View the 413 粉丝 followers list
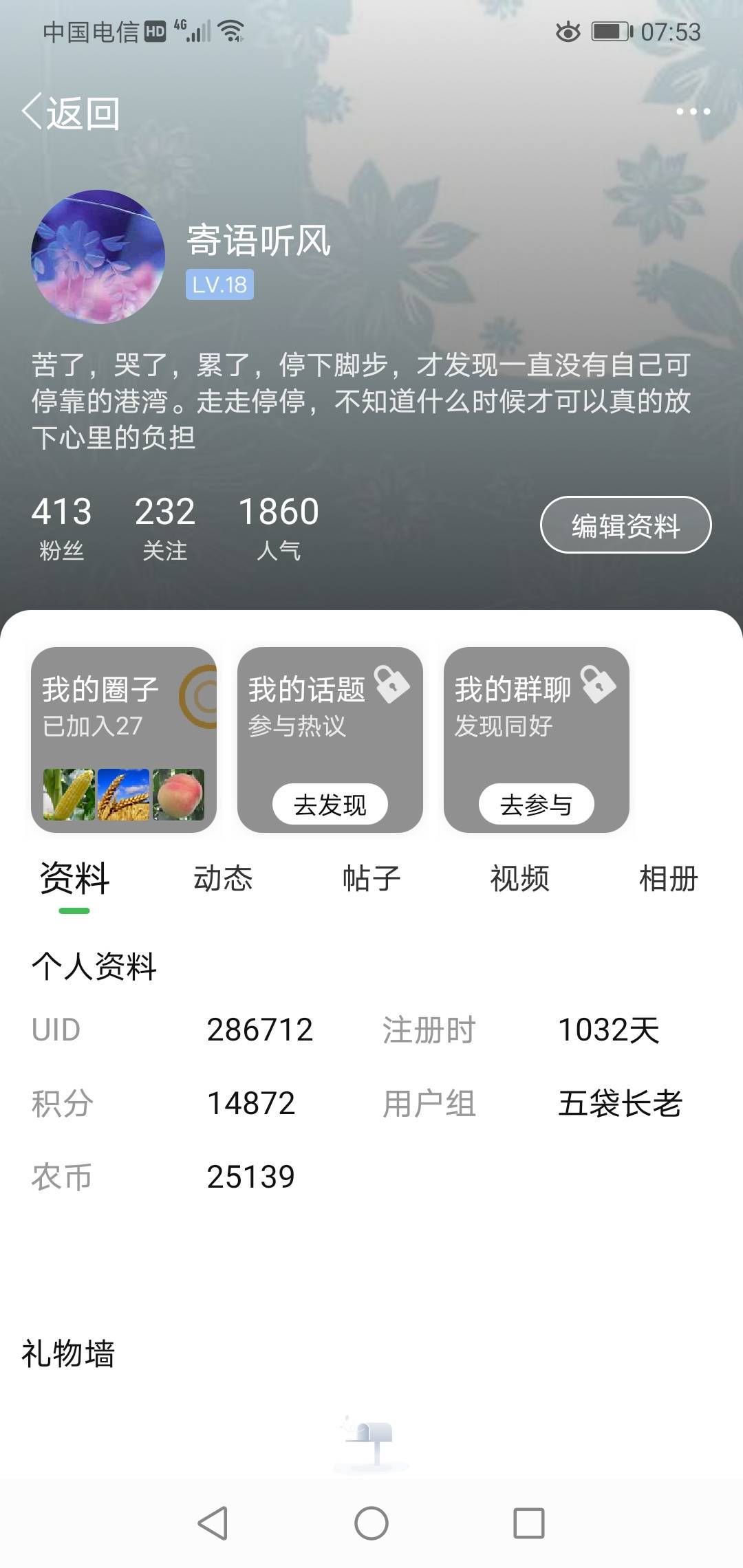 point(61,528)
